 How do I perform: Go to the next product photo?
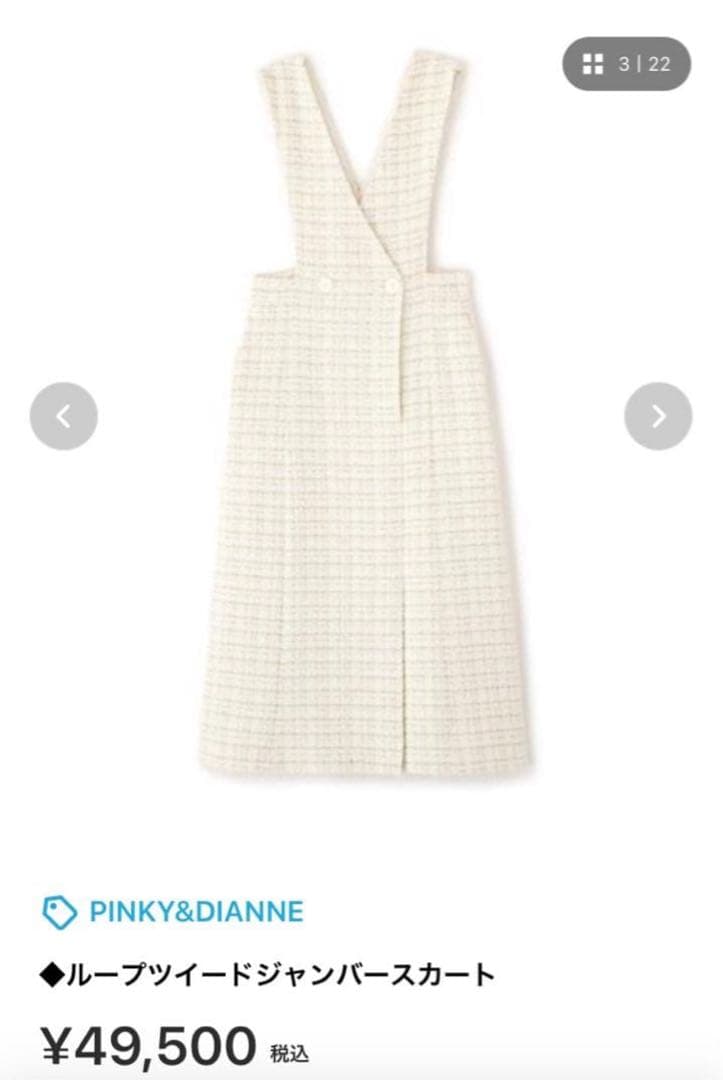click(x=658, y=416)
